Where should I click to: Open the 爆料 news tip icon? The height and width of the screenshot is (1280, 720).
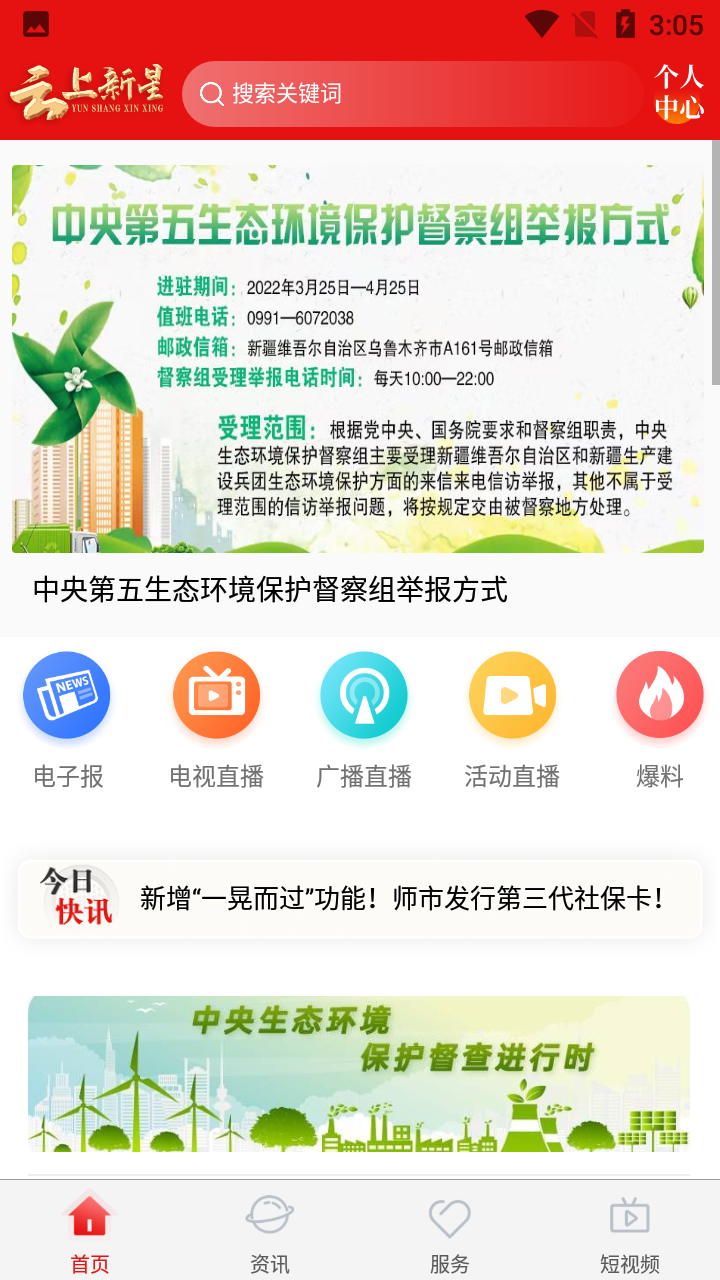659,694
